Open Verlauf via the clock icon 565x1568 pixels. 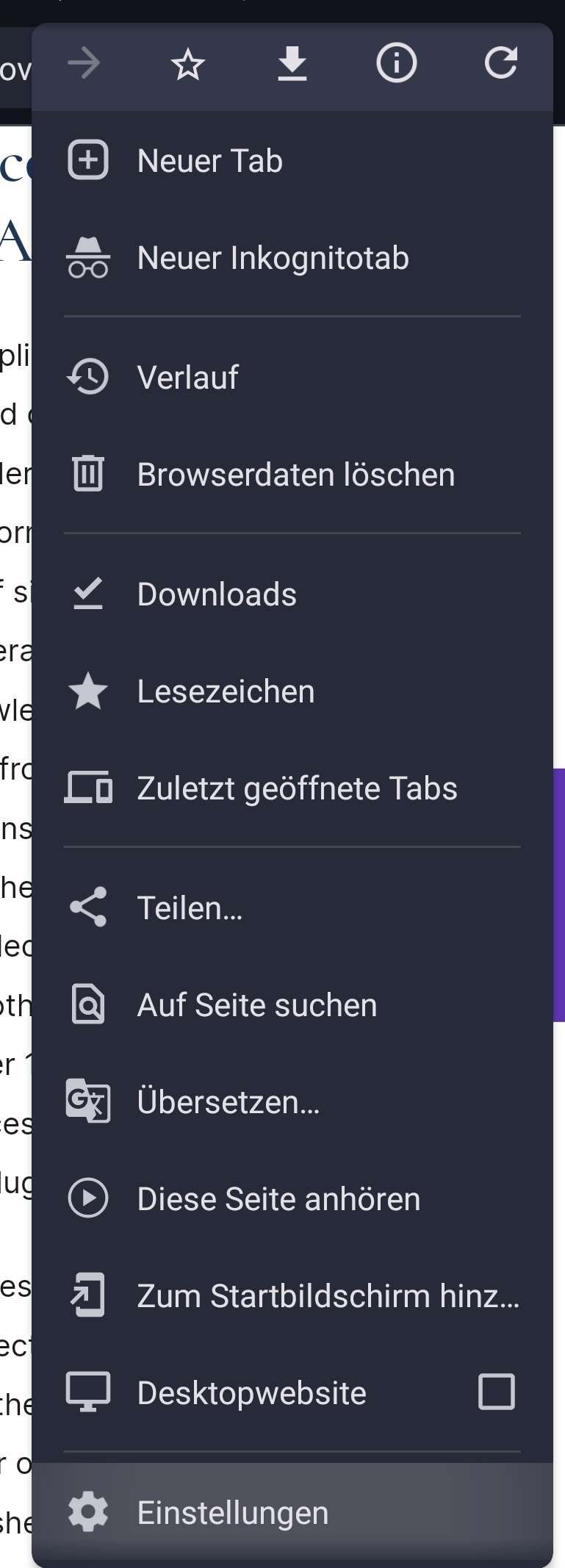click(88, 377)
